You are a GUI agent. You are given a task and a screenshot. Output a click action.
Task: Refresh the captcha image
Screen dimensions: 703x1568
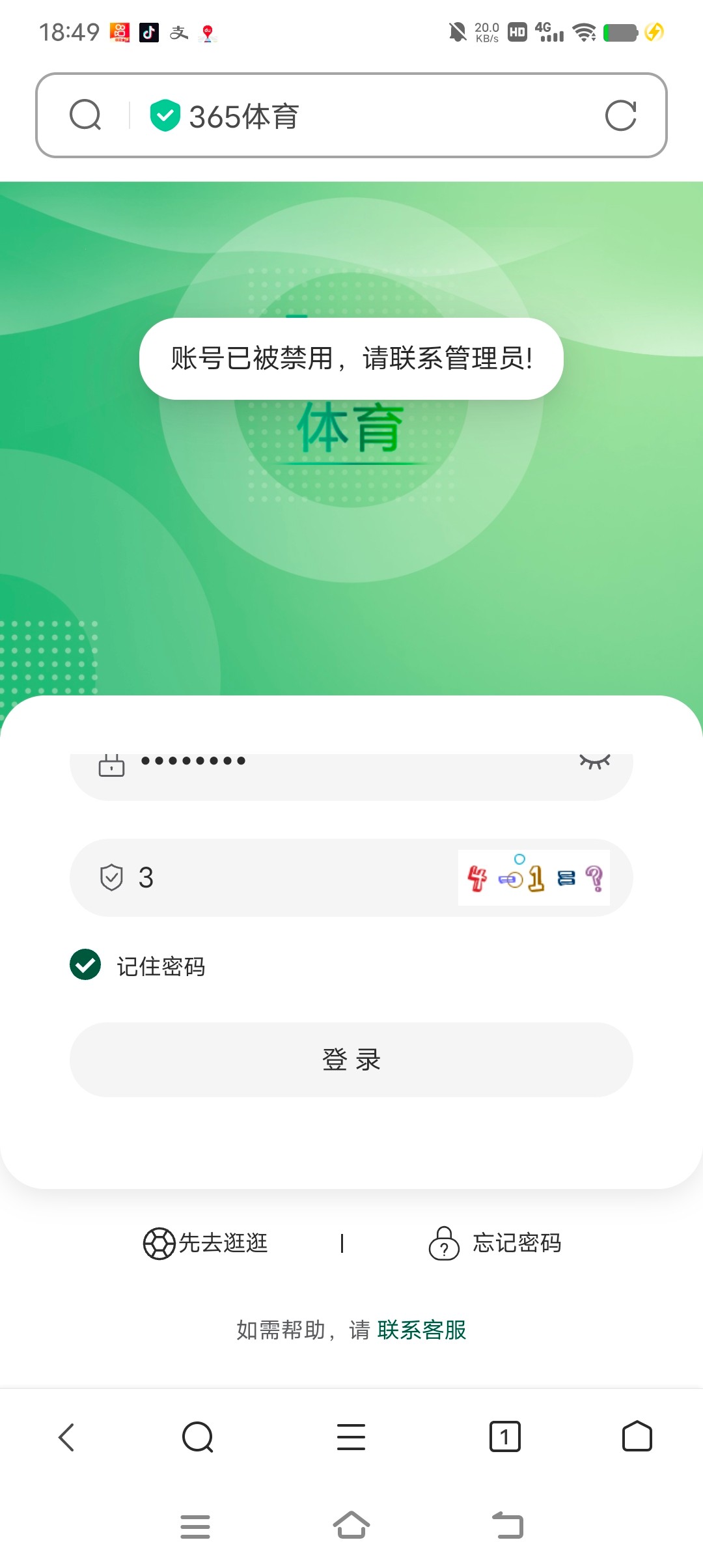(534, 877)
